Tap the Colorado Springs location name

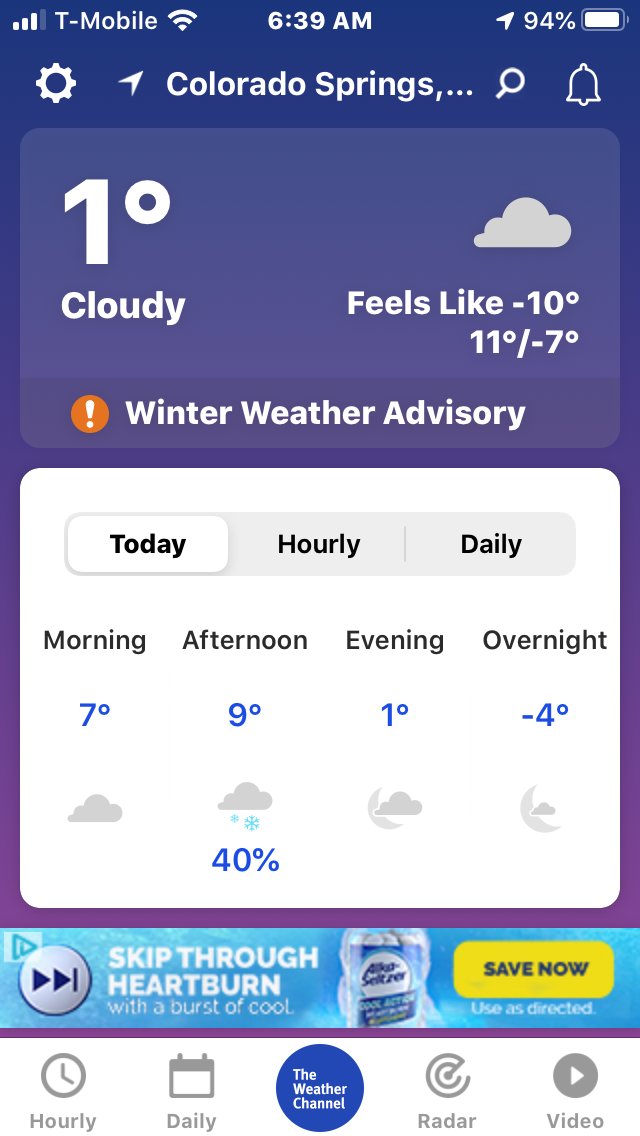318,84
